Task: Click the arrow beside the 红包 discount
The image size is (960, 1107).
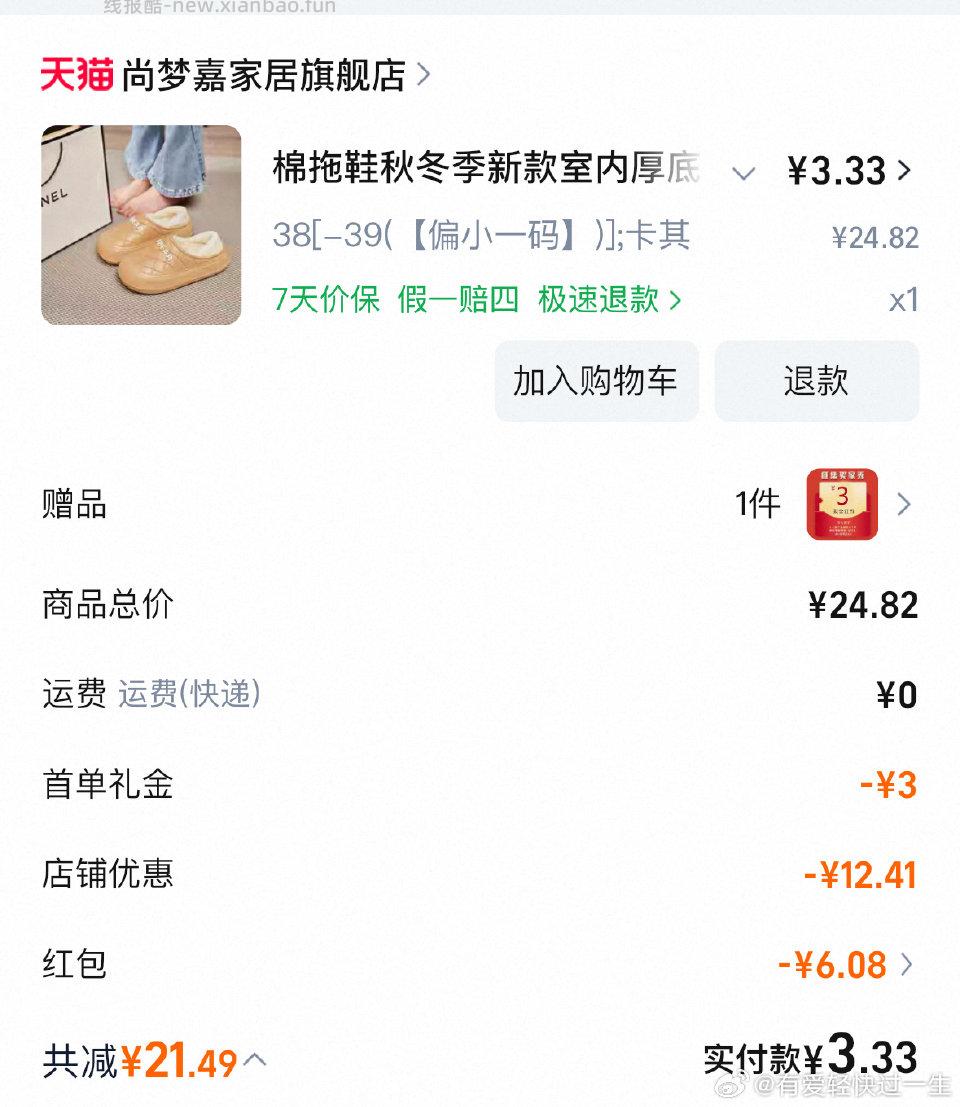Action: pyautogui.click(x=907, y=965)
